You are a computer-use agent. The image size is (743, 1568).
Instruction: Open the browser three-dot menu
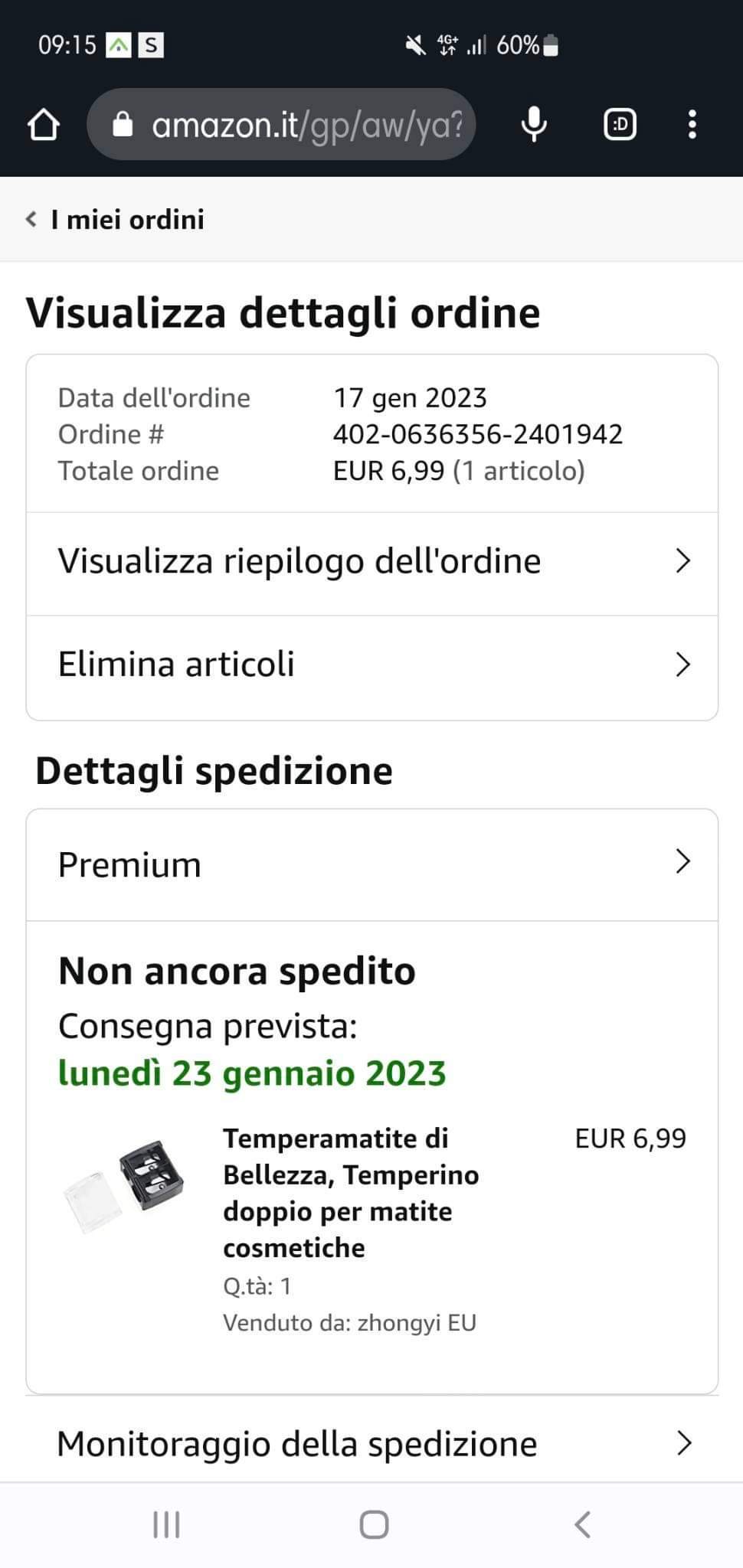(x=692, y=125)
